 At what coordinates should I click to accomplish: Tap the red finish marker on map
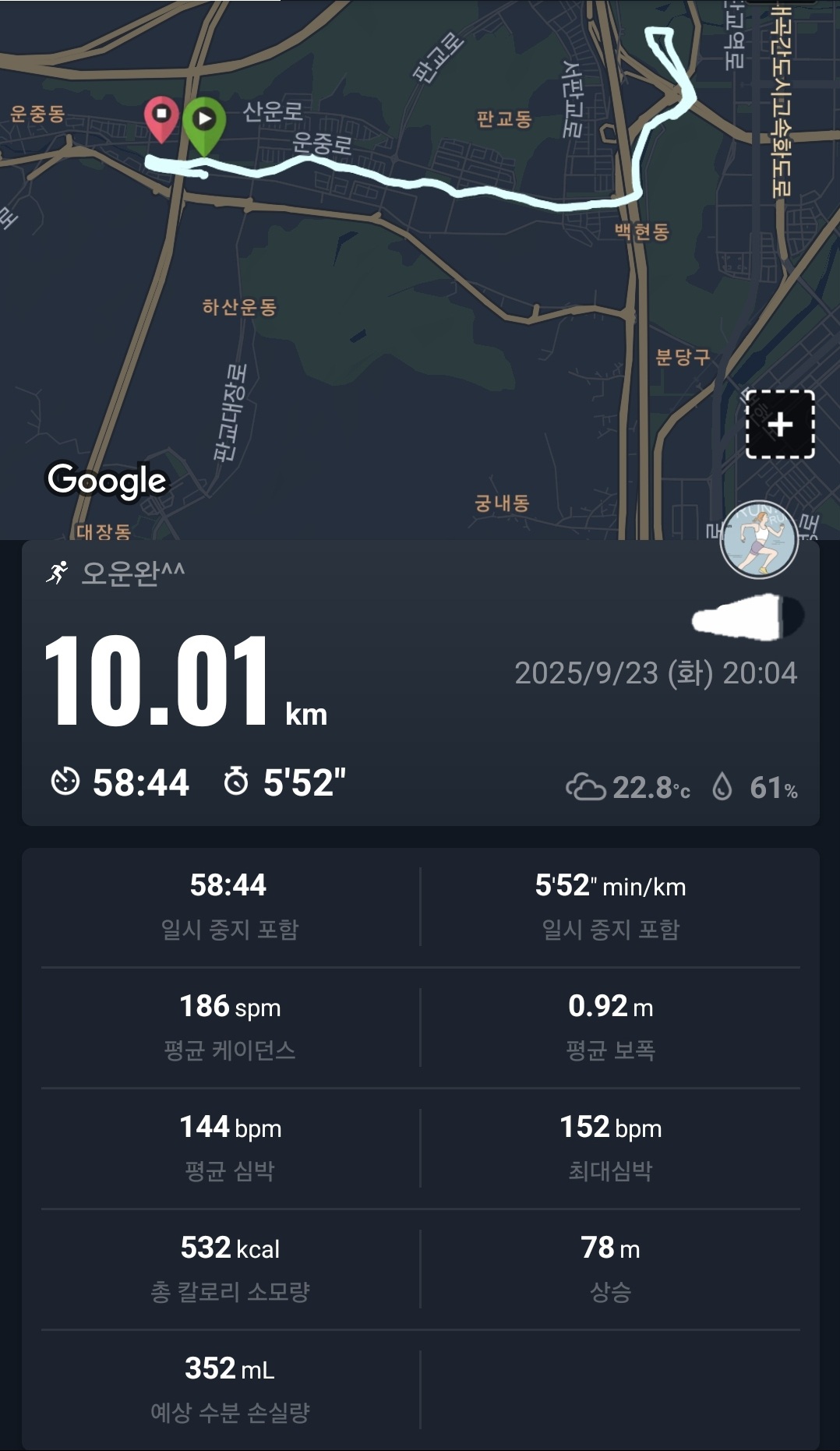tap(161, 117)
